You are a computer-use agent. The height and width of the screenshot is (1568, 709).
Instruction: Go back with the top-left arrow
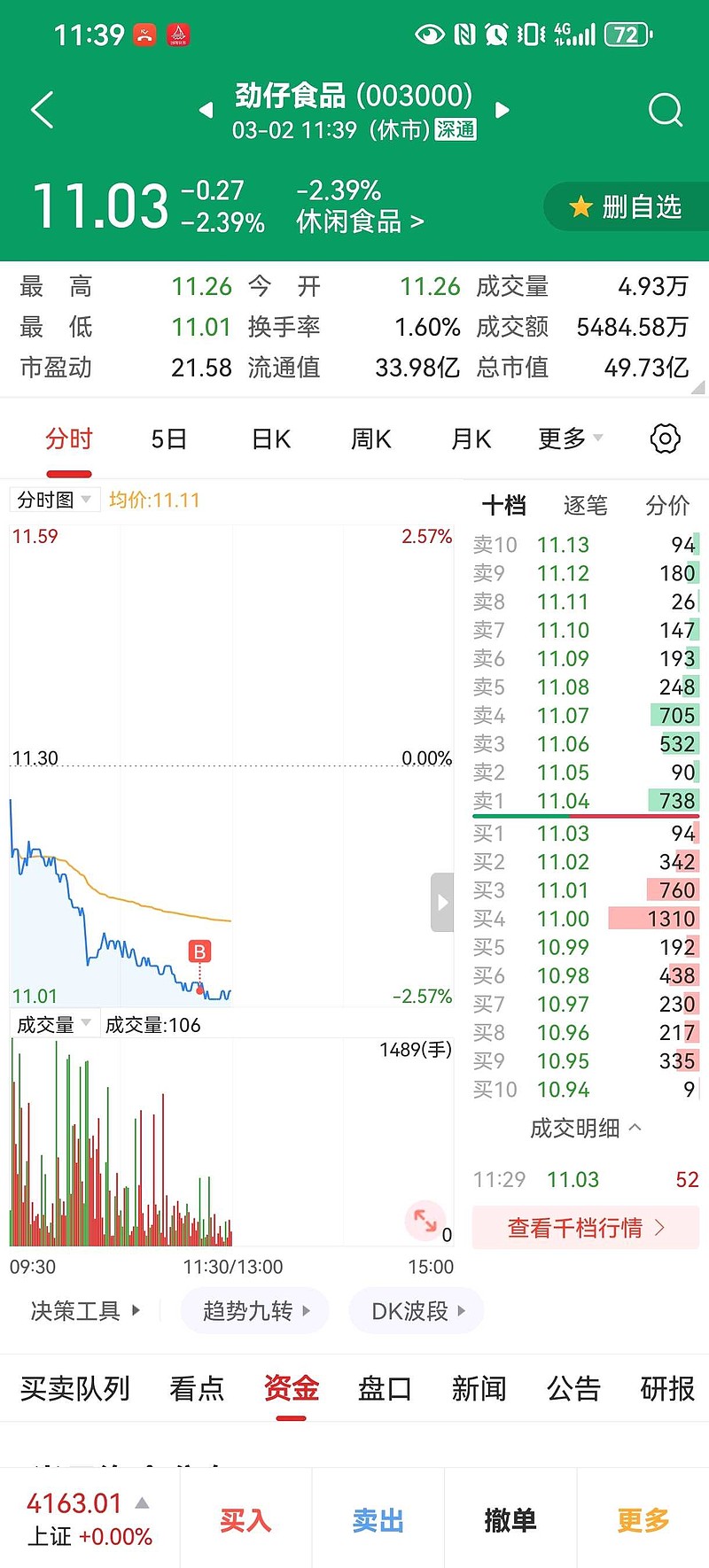tap(43, 110)
